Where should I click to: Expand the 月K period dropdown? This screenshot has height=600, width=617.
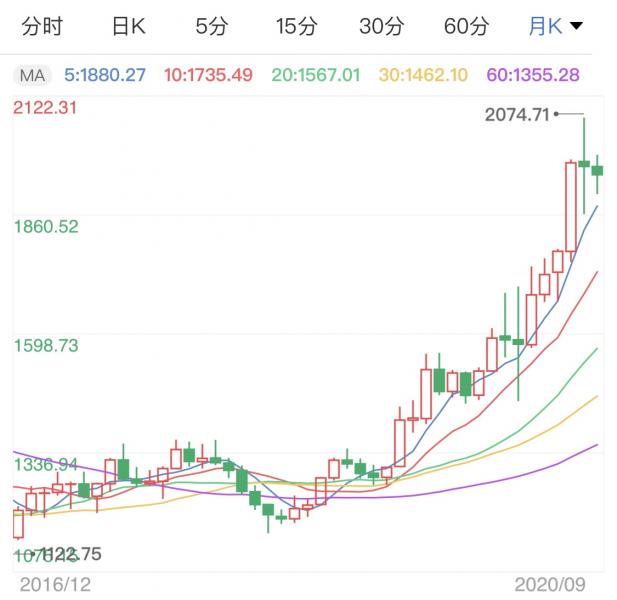point(556,26)
